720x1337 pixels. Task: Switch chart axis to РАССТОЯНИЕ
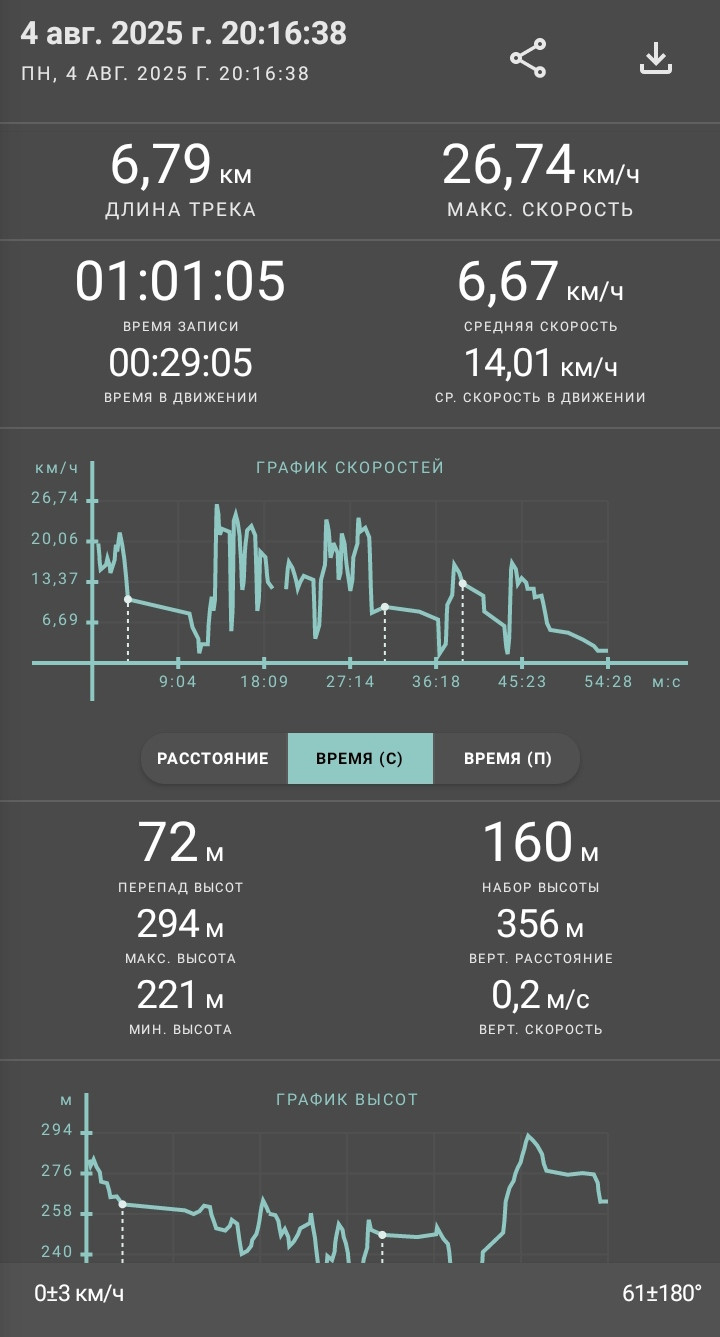coord(214,758)
